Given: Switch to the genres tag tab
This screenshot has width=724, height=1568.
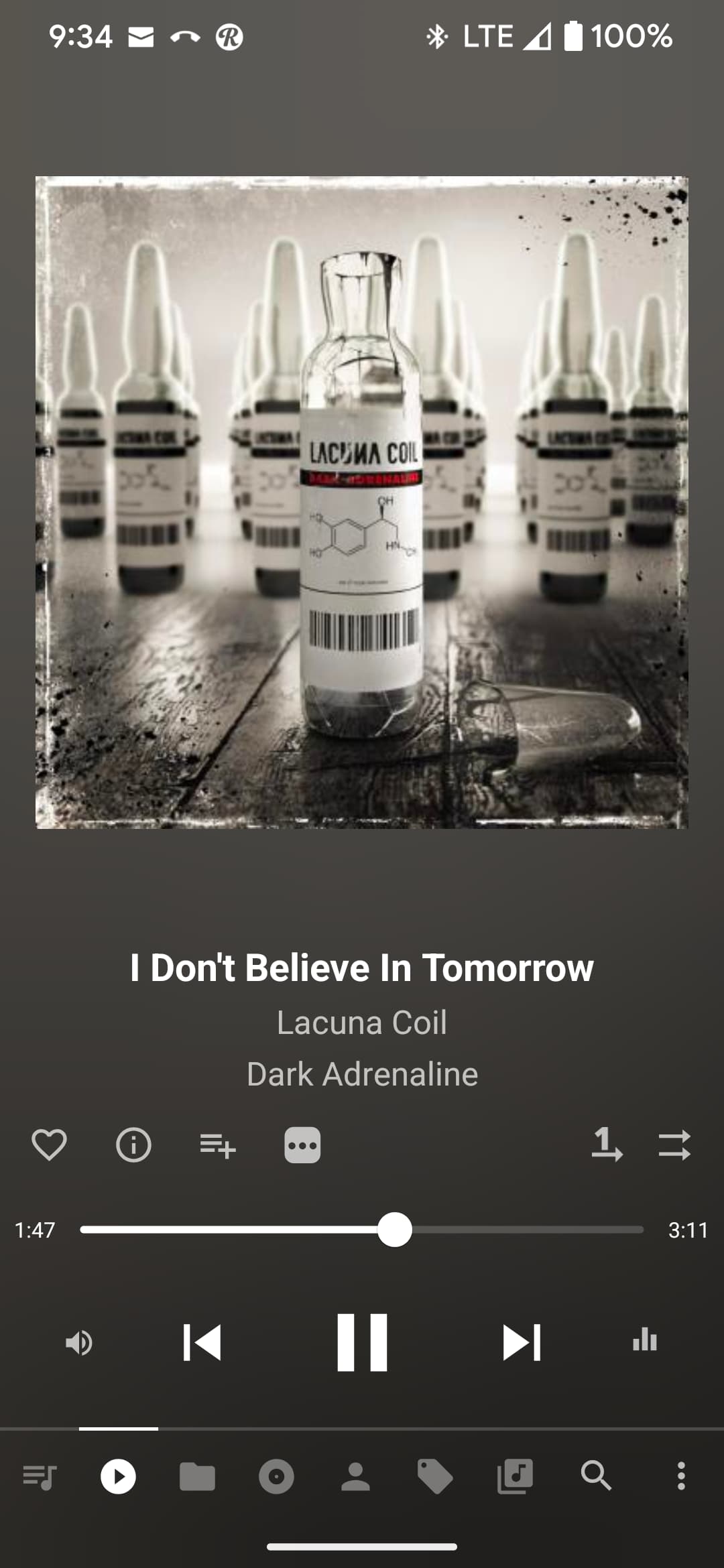Looking at the screenshot, I should [x=435, y=1476].
